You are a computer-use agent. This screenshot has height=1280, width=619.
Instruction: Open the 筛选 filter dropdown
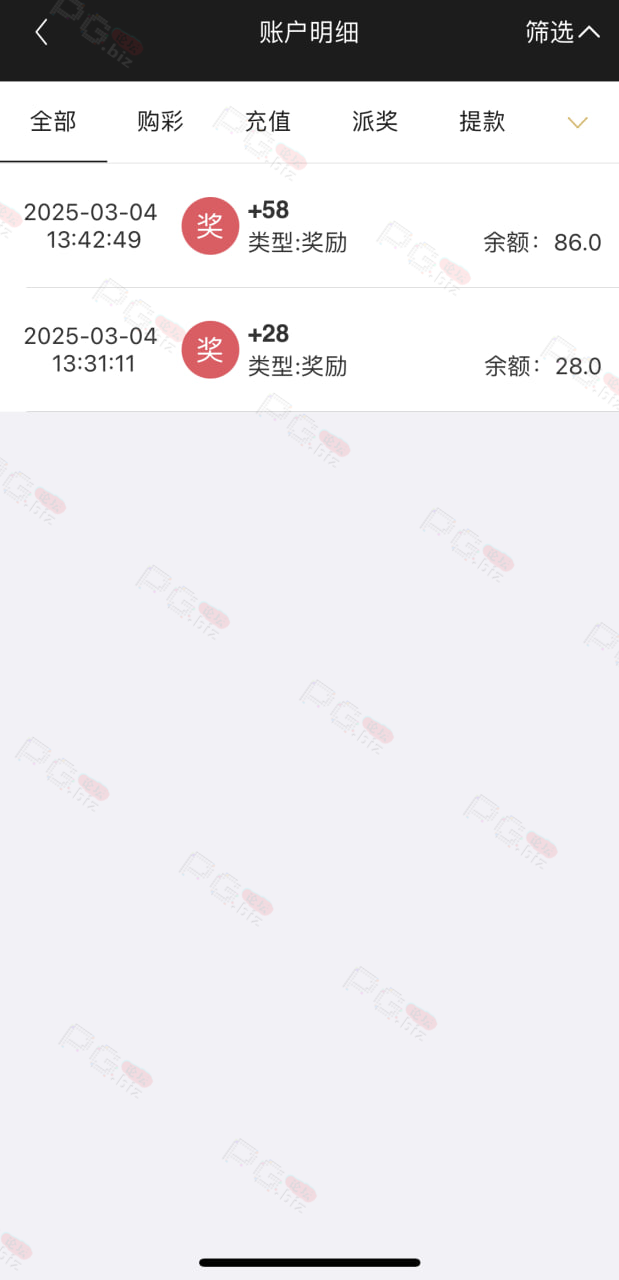coord(562,32)
